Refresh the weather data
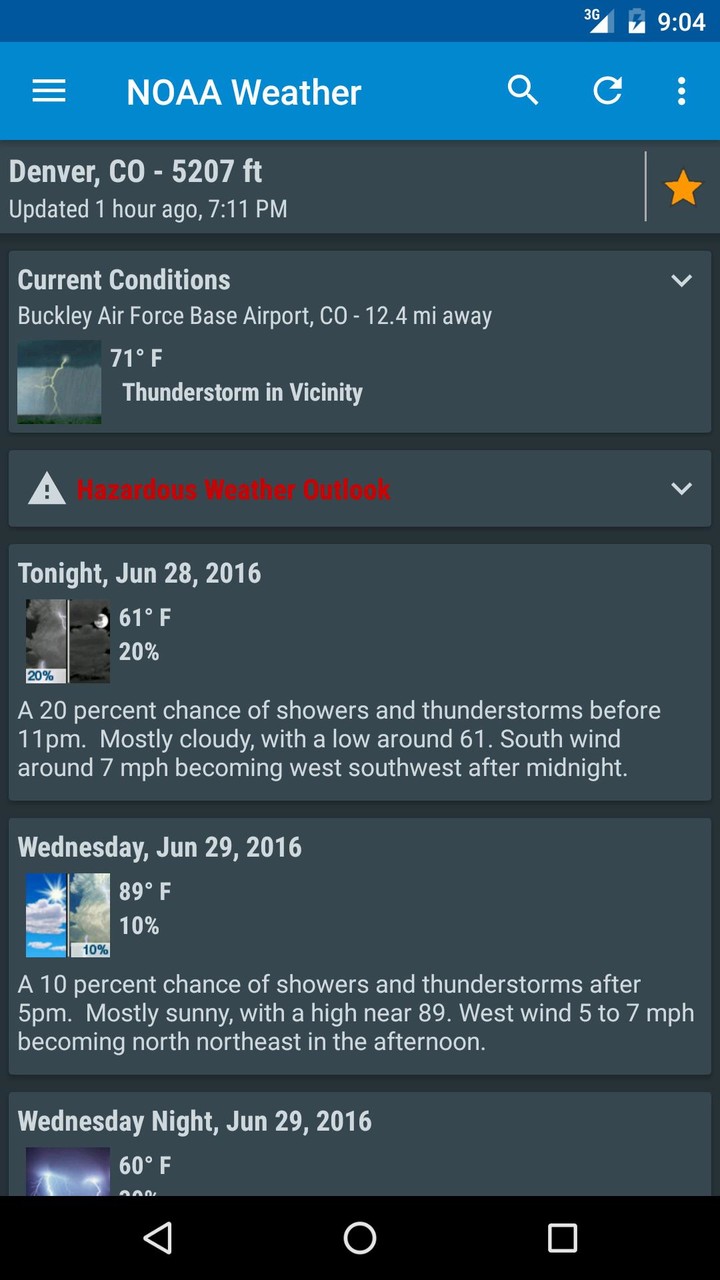This screenshot has height=1280, width=720. click(607, 91)
